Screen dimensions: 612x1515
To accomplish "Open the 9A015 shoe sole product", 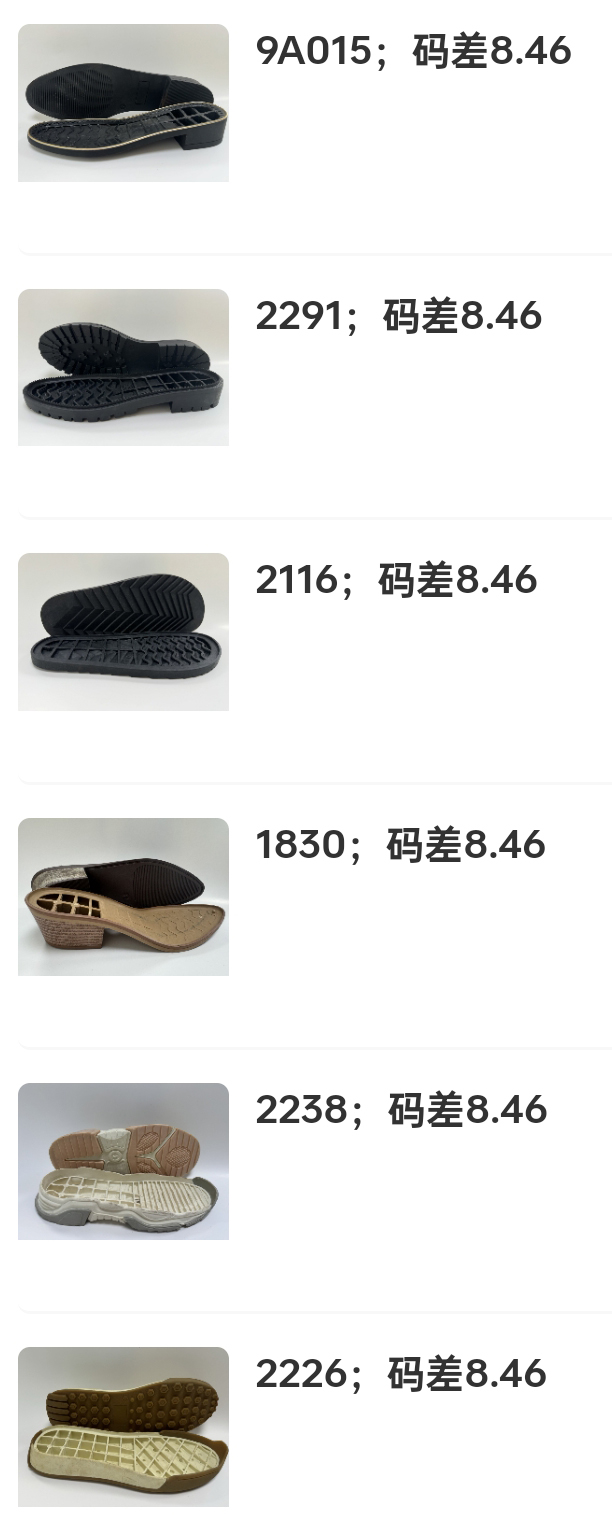I will pyautogui.click(x=123, y=103).
